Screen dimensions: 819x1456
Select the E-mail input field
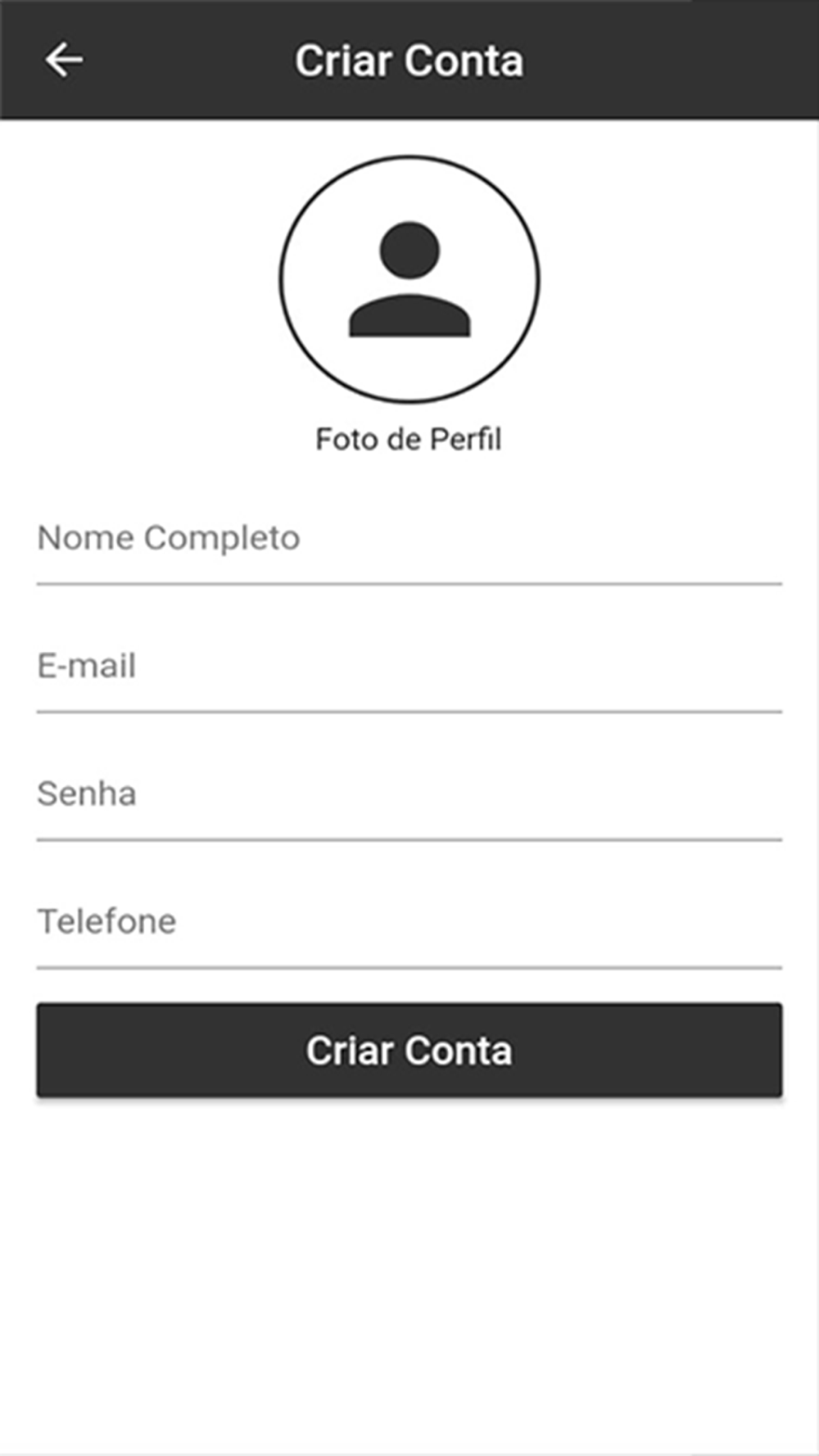409,669
